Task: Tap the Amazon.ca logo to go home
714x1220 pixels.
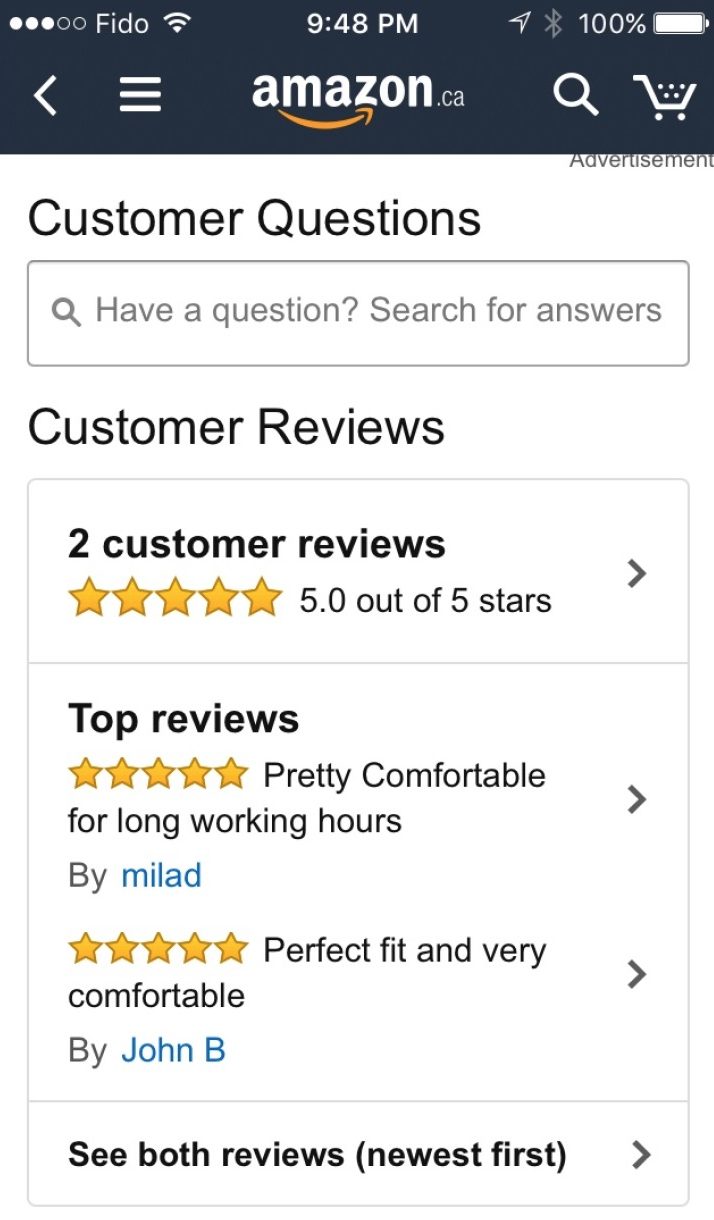Action: click(357, 97)
